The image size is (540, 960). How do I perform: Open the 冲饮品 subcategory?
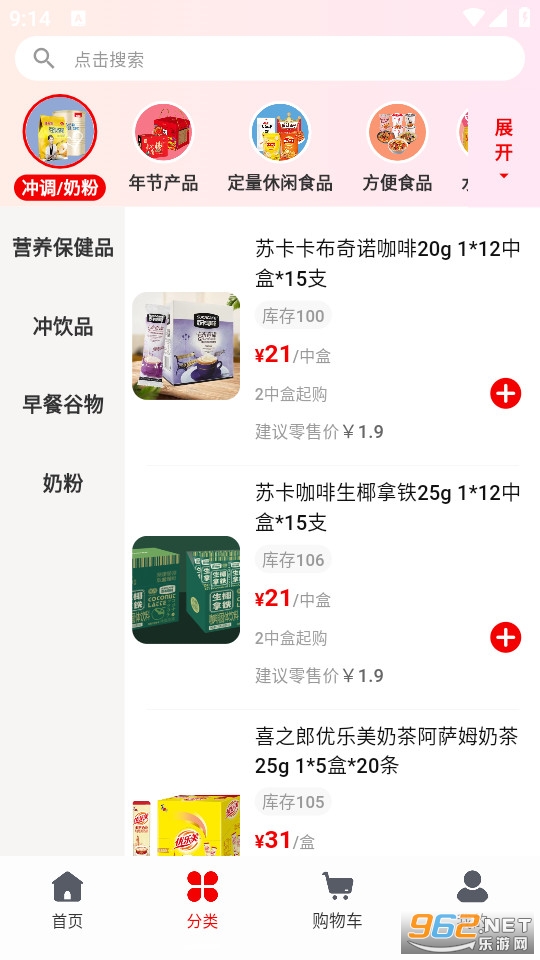coord(62,327)
